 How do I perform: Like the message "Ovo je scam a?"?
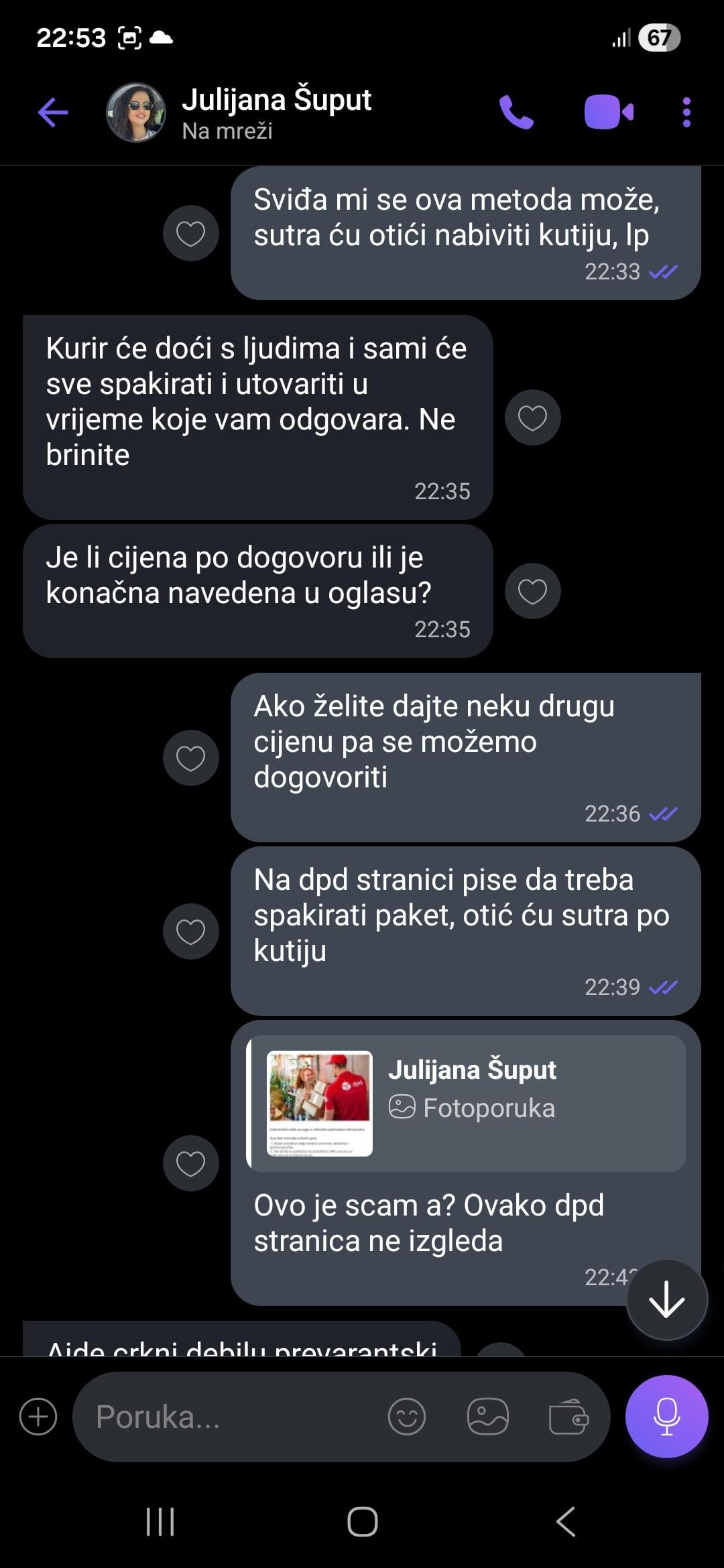click(190, 1163)
